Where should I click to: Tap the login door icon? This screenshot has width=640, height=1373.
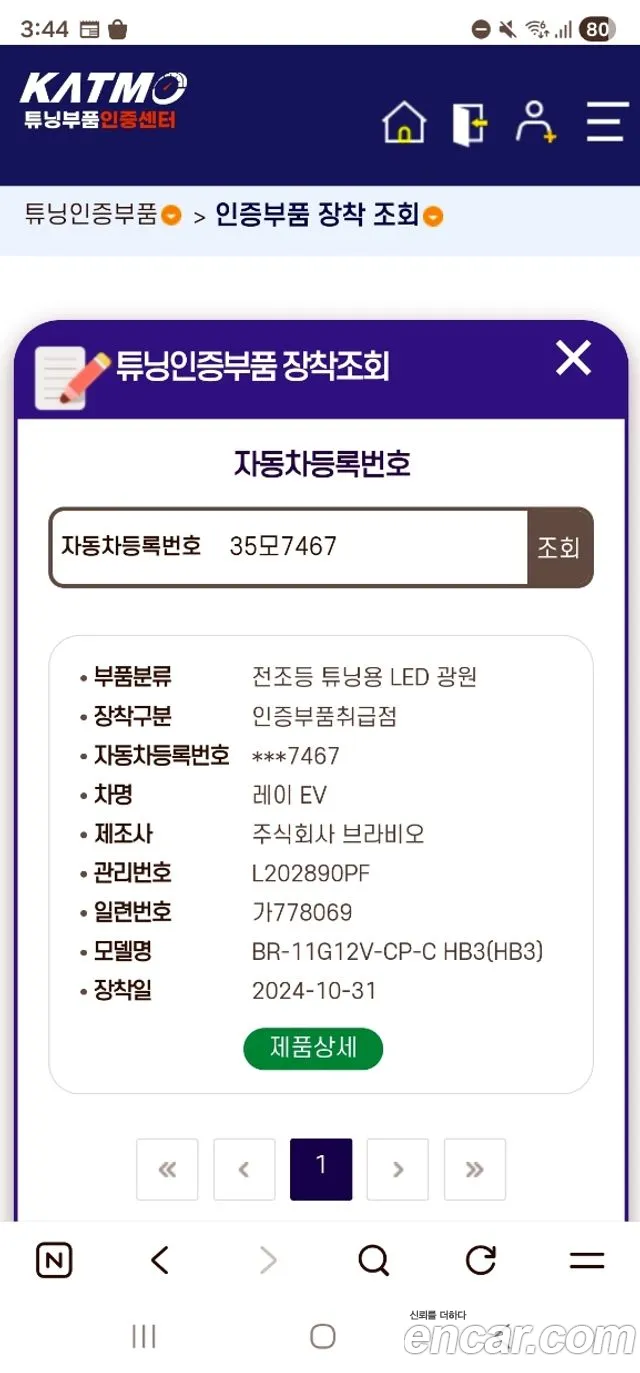click(469, 123)
